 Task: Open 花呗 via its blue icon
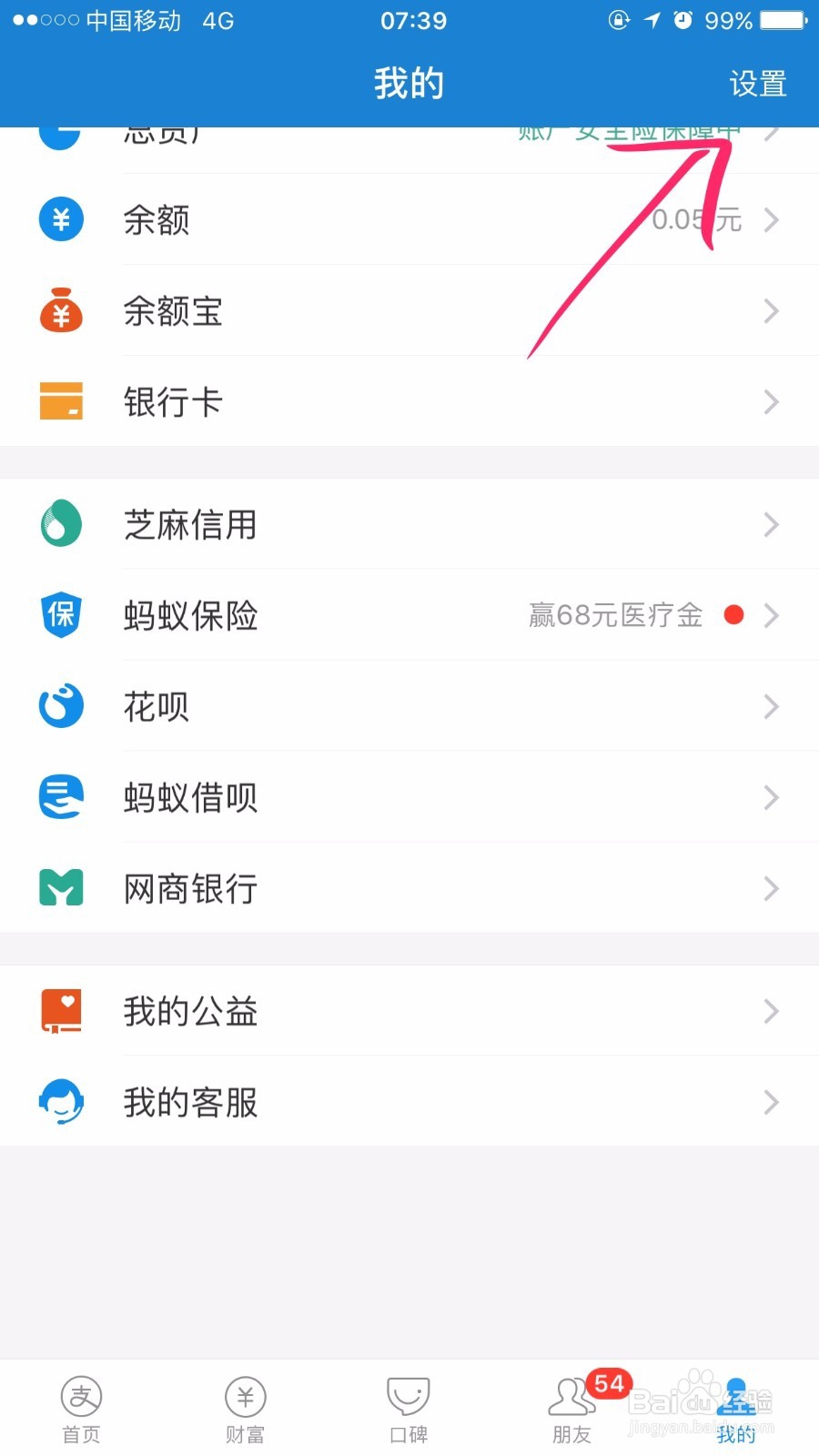point(60,706)
